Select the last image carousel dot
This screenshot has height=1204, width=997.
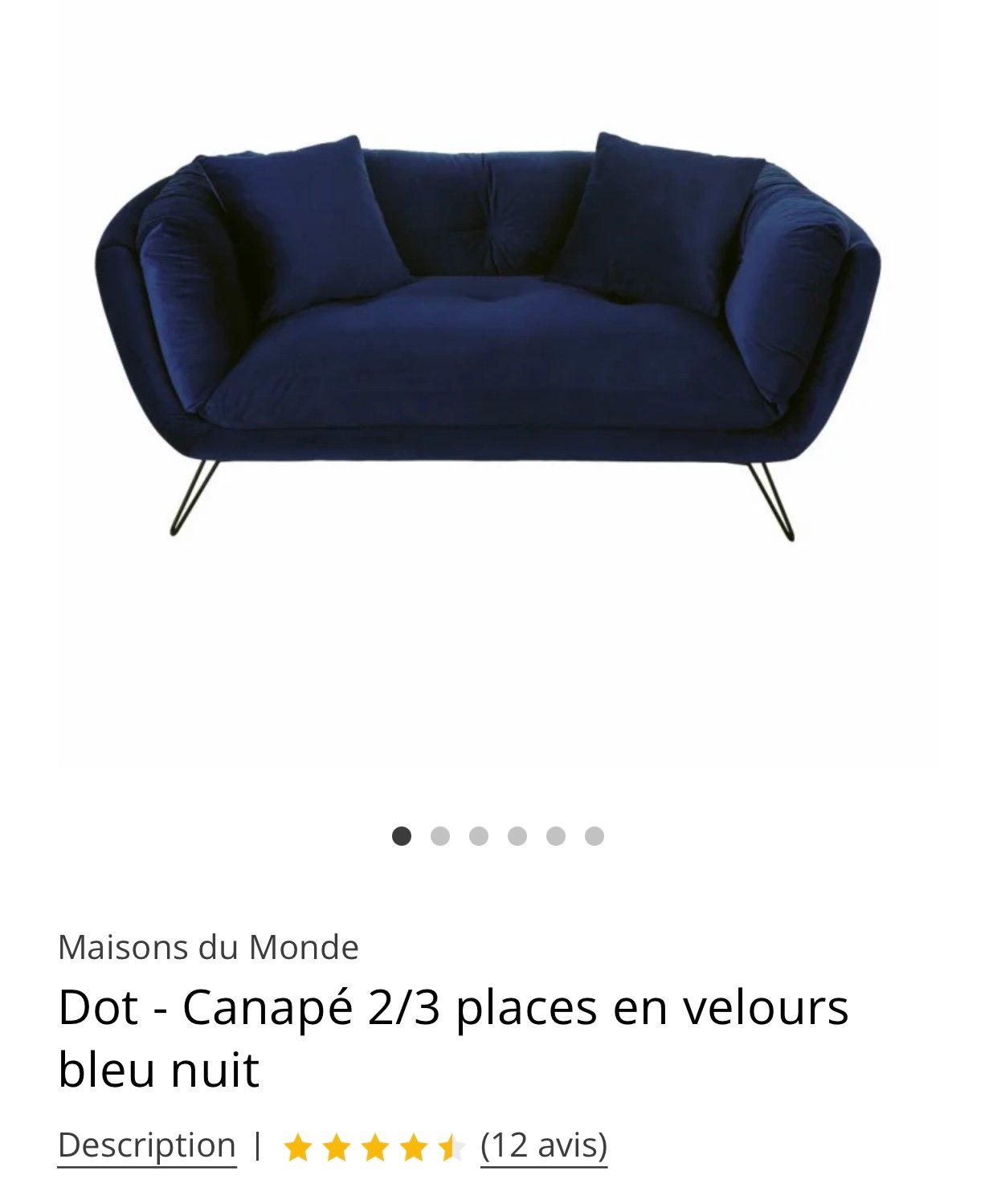click(595, 836)
